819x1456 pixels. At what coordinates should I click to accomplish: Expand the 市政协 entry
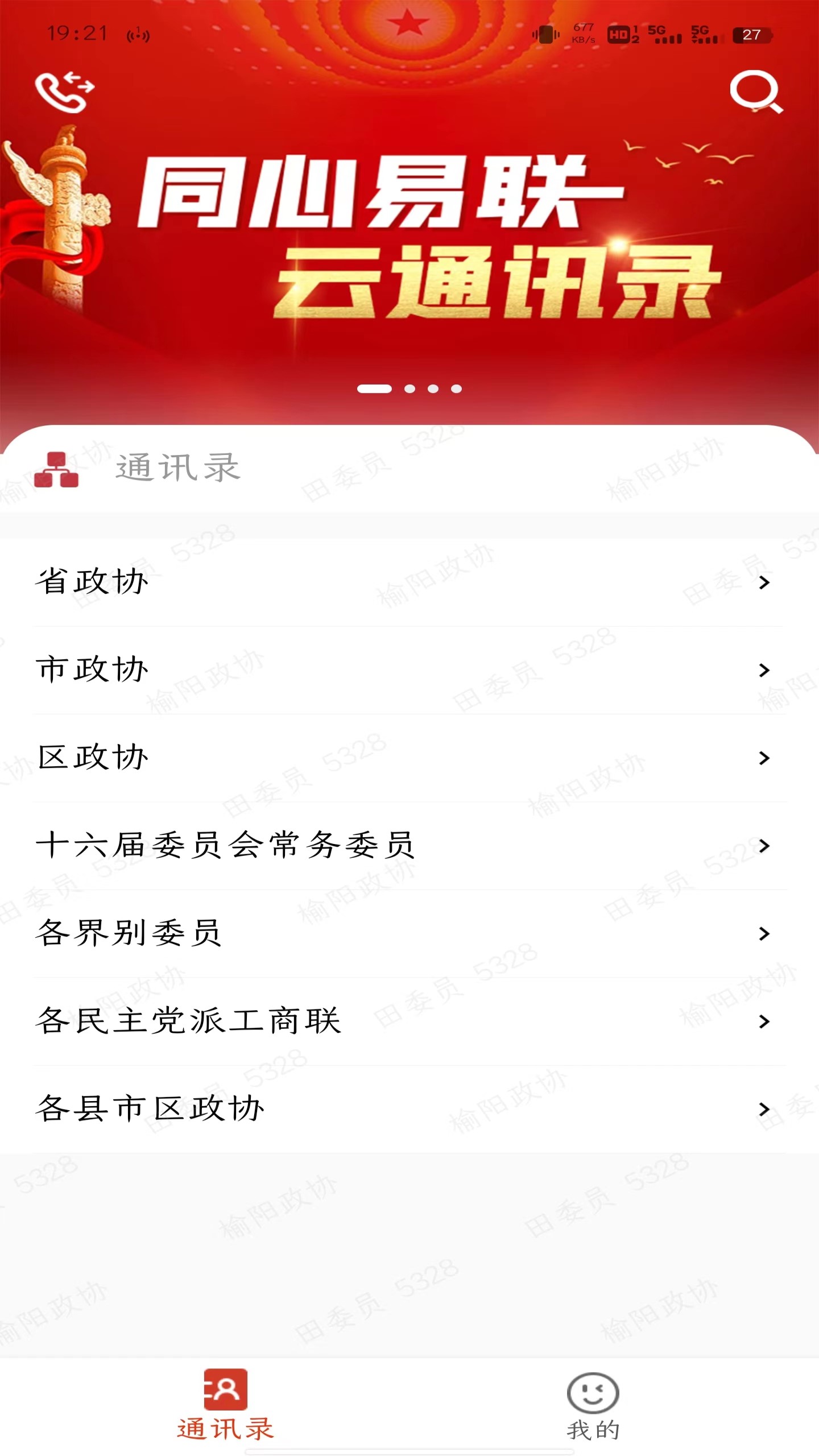point(398,671)
